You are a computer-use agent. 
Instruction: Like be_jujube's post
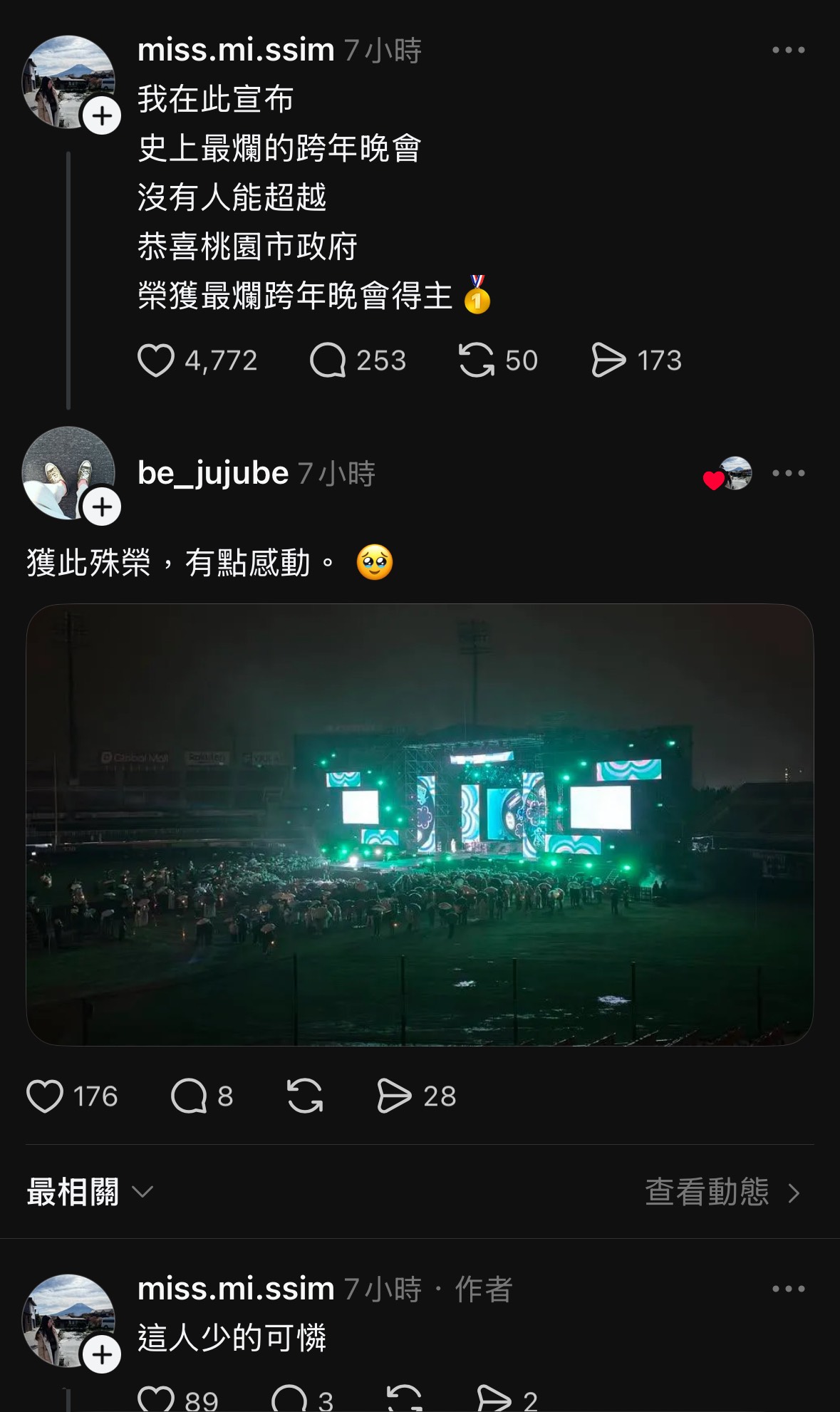(x=45, y=1096)
